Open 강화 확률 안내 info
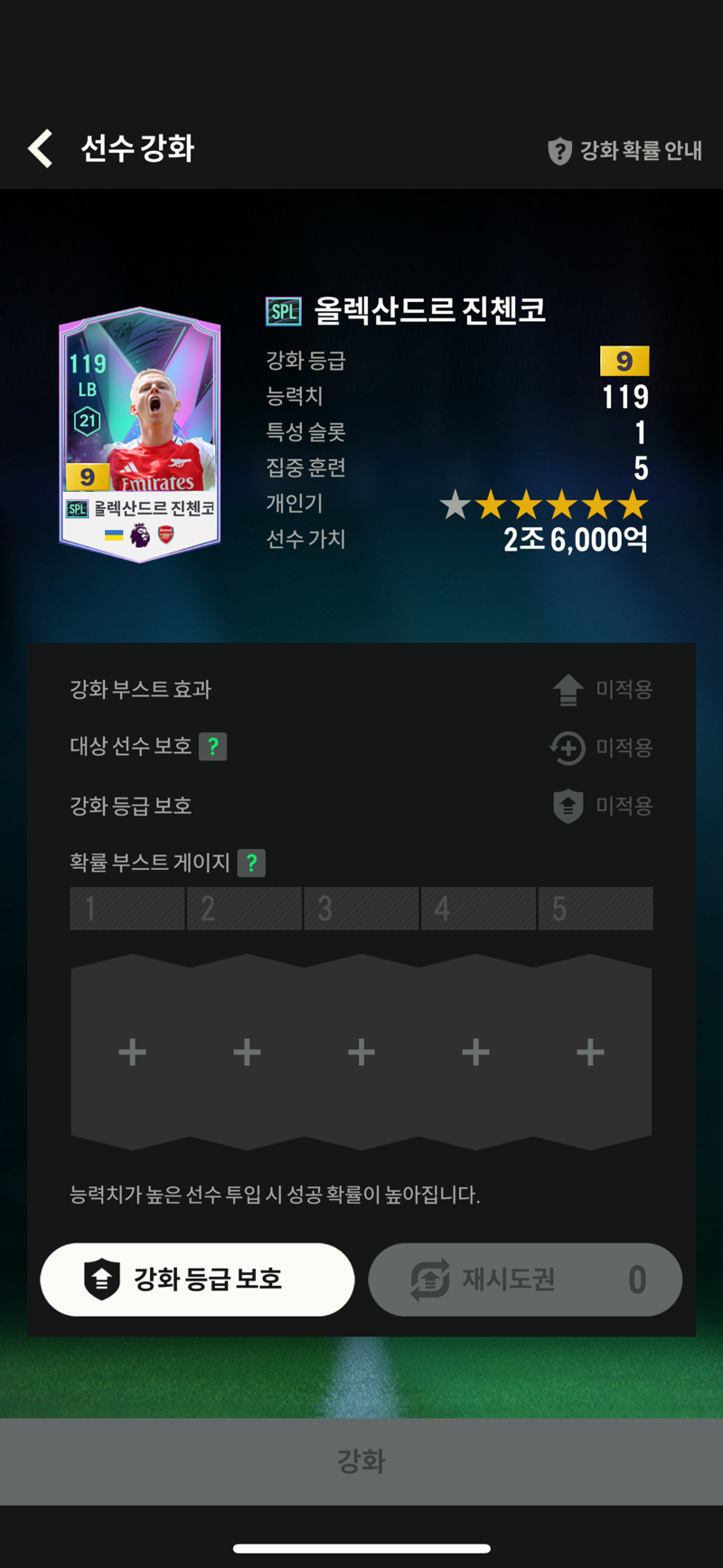723x1568 pixels. pyautogui.click(x=625, y=150)
